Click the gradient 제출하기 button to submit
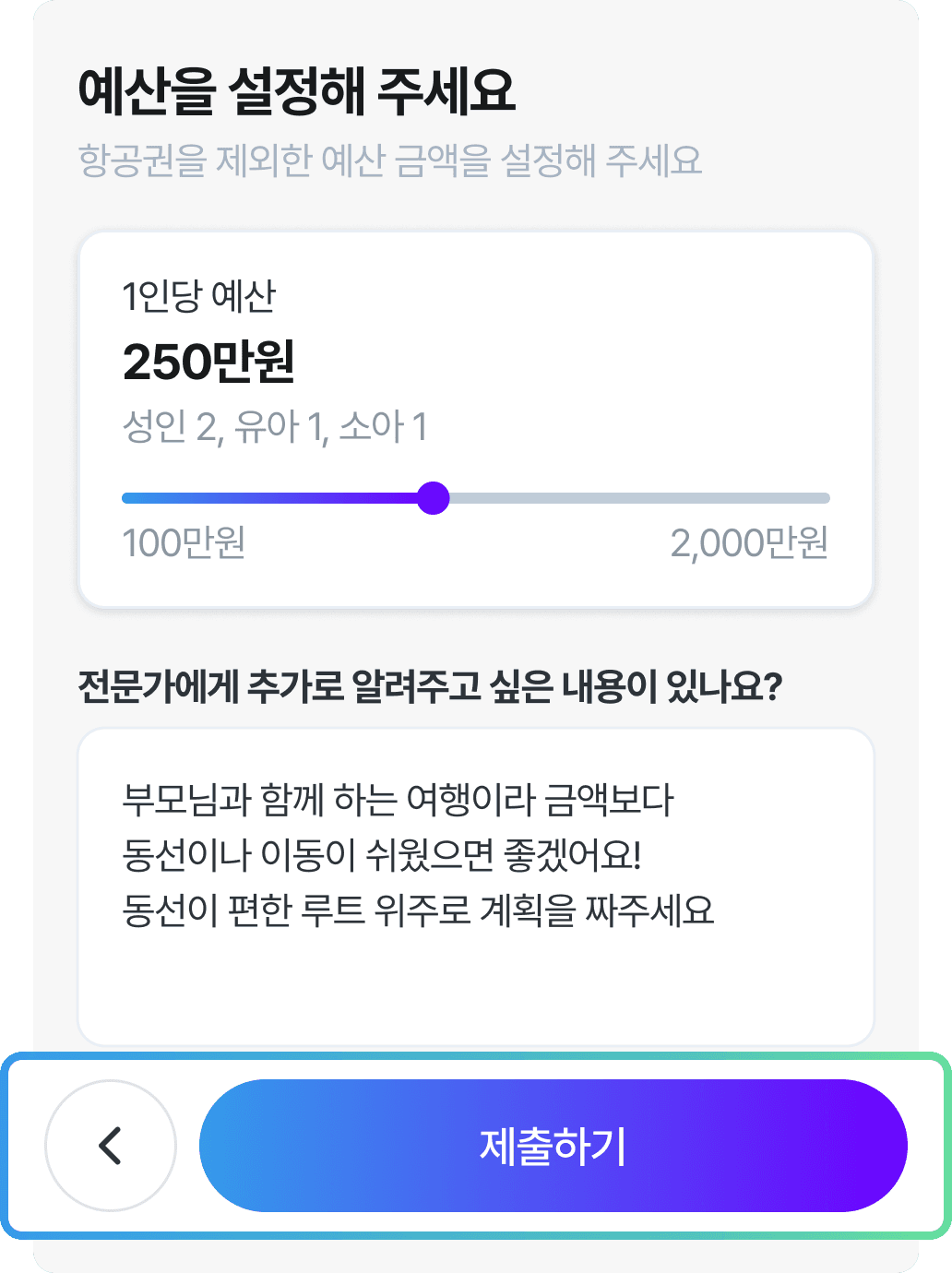 click(x=553, y=1146)
